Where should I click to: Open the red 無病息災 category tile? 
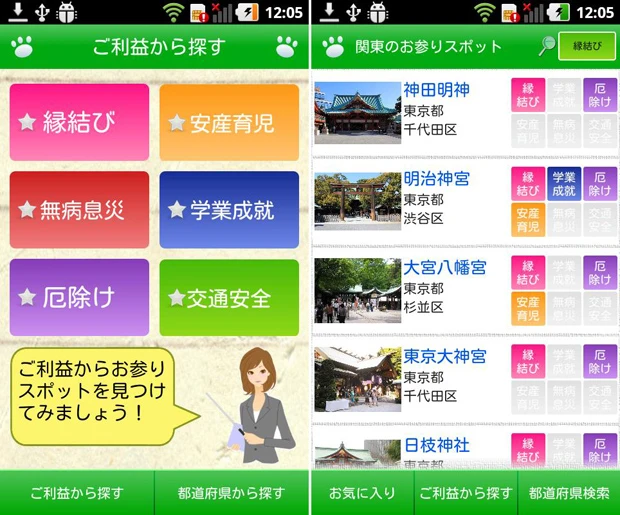click(x=79, y=210)
